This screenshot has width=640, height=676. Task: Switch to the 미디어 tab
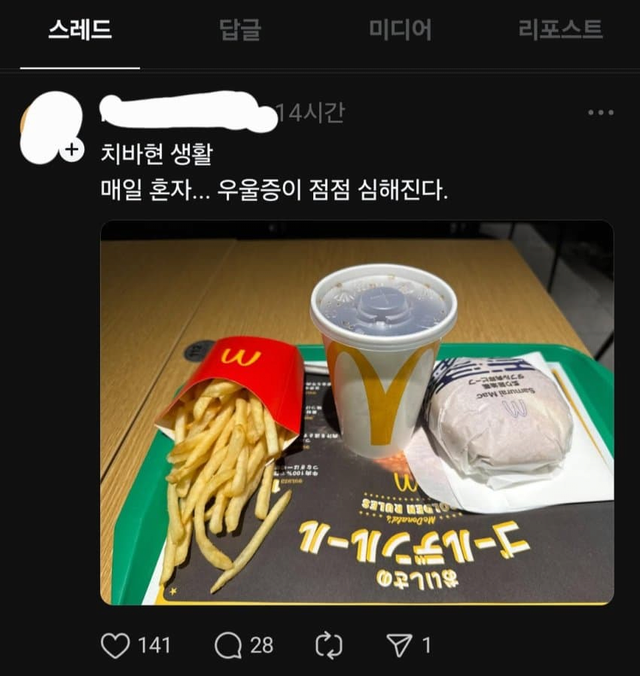coord(400,30)
